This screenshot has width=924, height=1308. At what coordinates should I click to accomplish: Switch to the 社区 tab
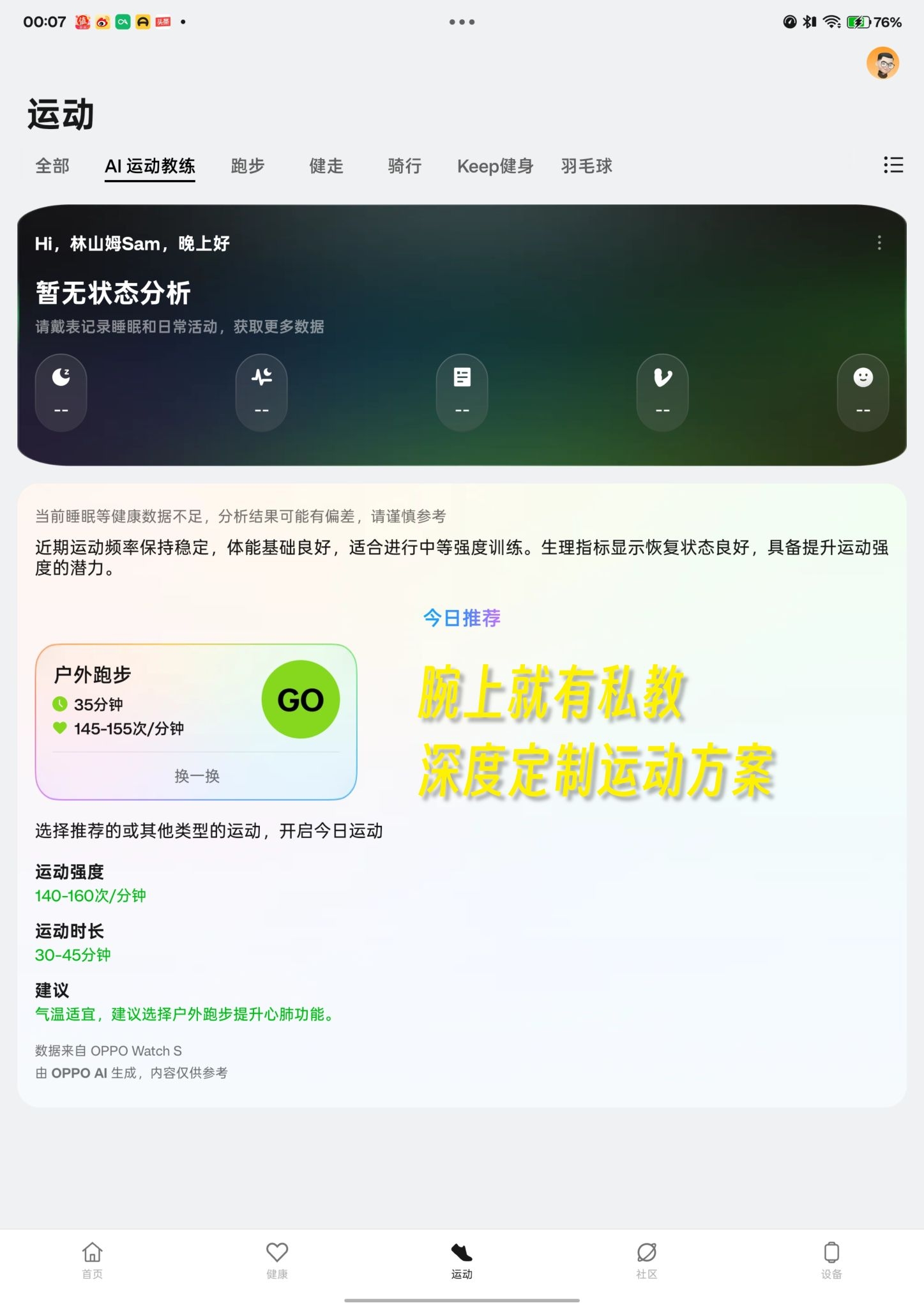pyautogui.click(x=646, y=1260)
